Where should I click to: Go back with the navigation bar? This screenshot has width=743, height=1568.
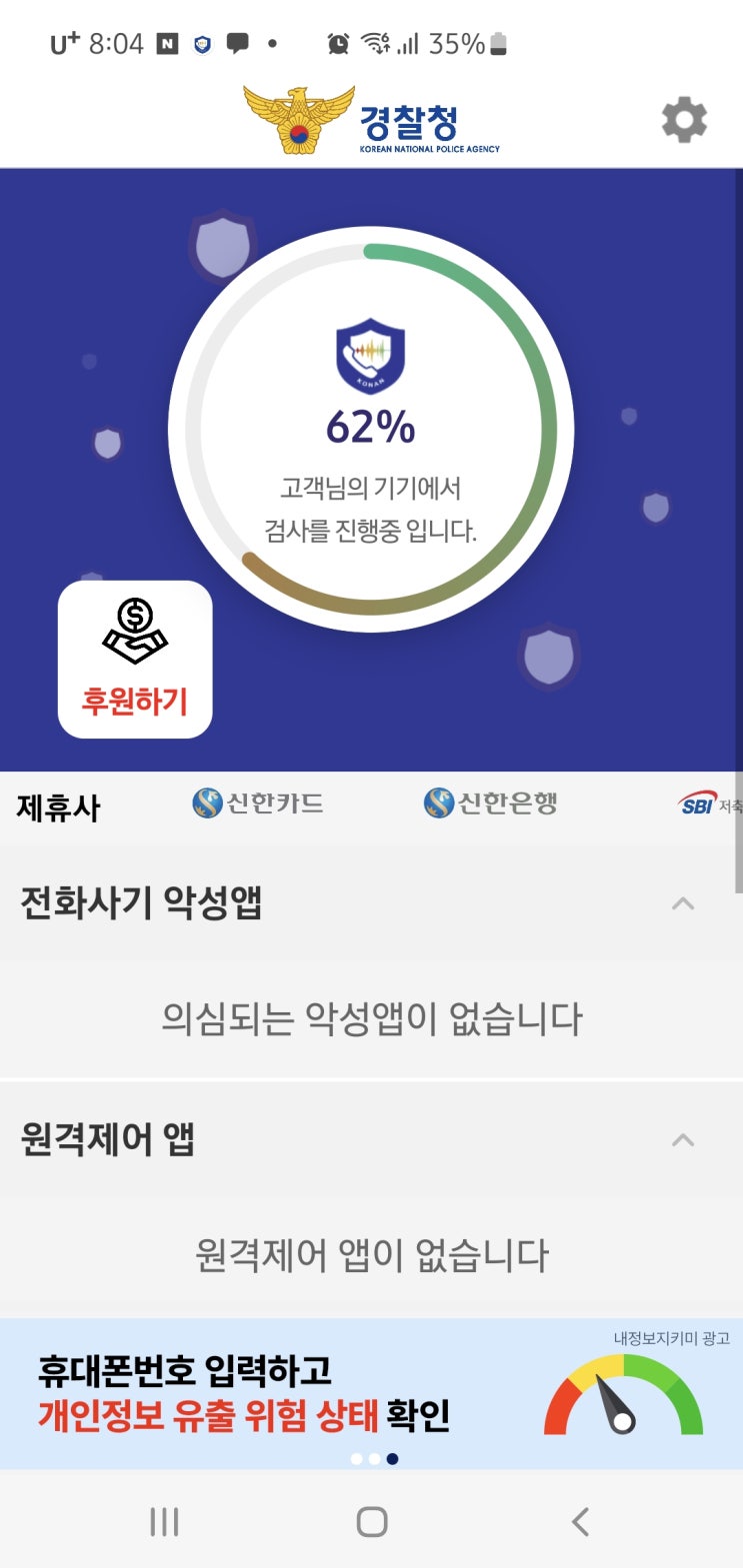(x=580, y=1522)
